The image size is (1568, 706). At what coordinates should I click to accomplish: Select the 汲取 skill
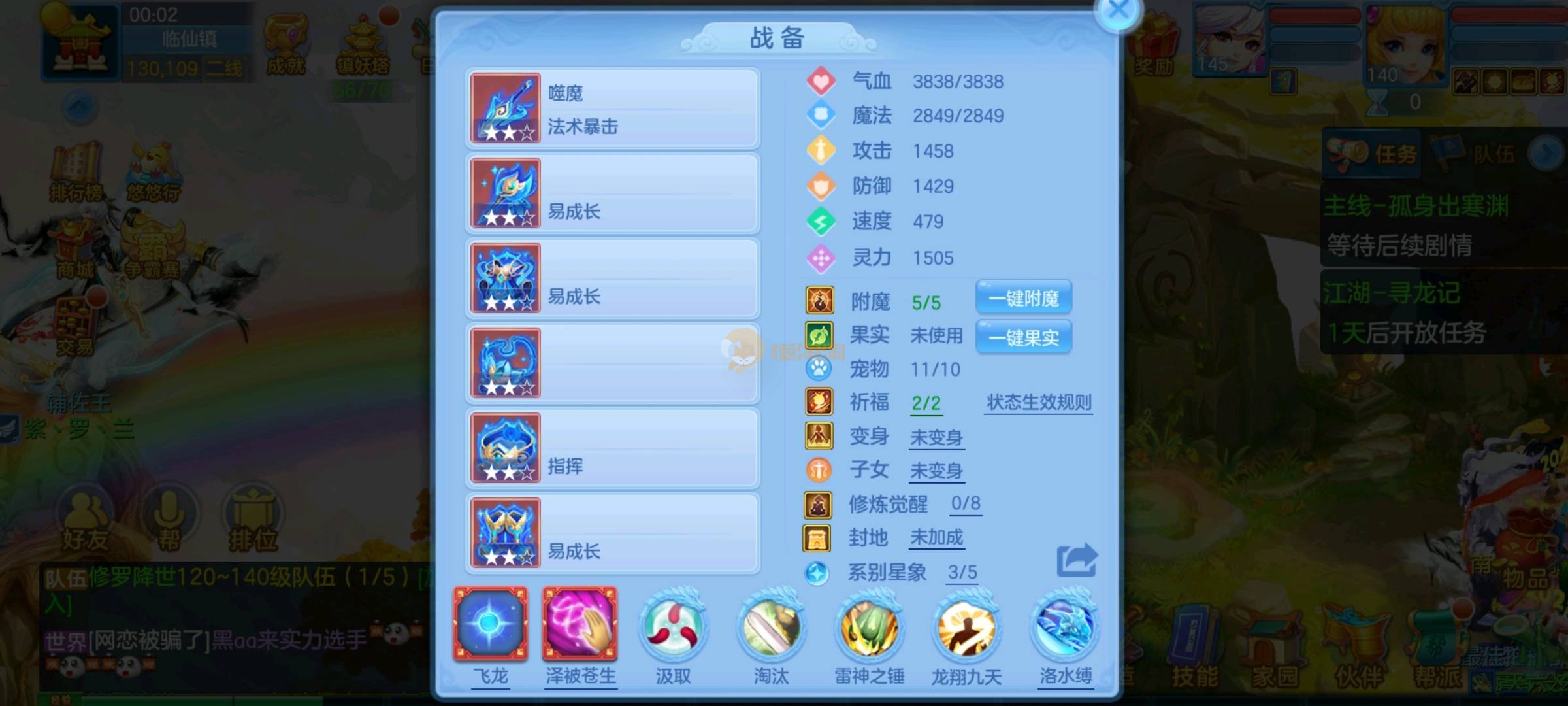[x=673, y=628]
